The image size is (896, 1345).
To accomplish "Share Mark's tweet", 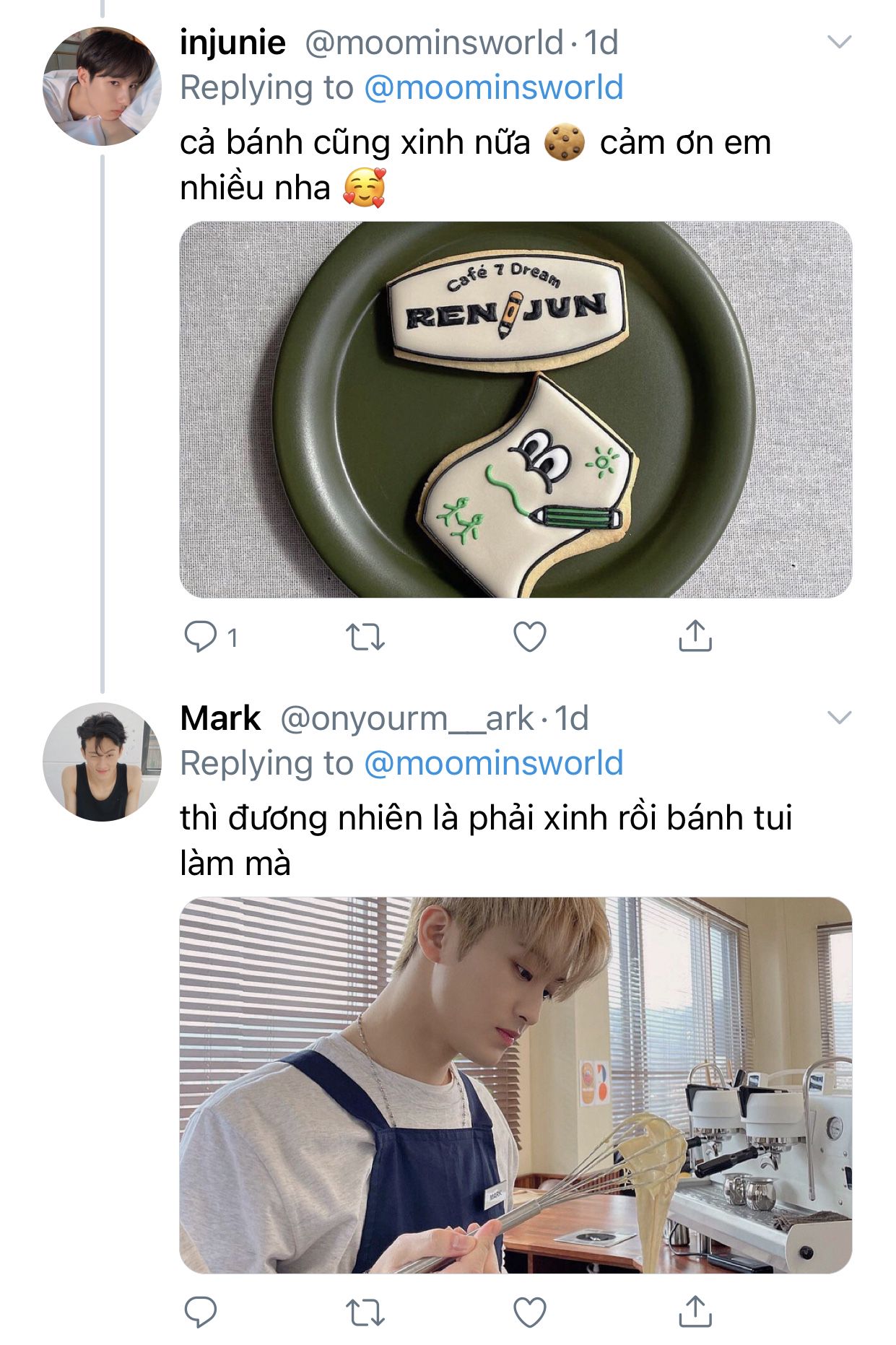I will (x=695, y=1312).
